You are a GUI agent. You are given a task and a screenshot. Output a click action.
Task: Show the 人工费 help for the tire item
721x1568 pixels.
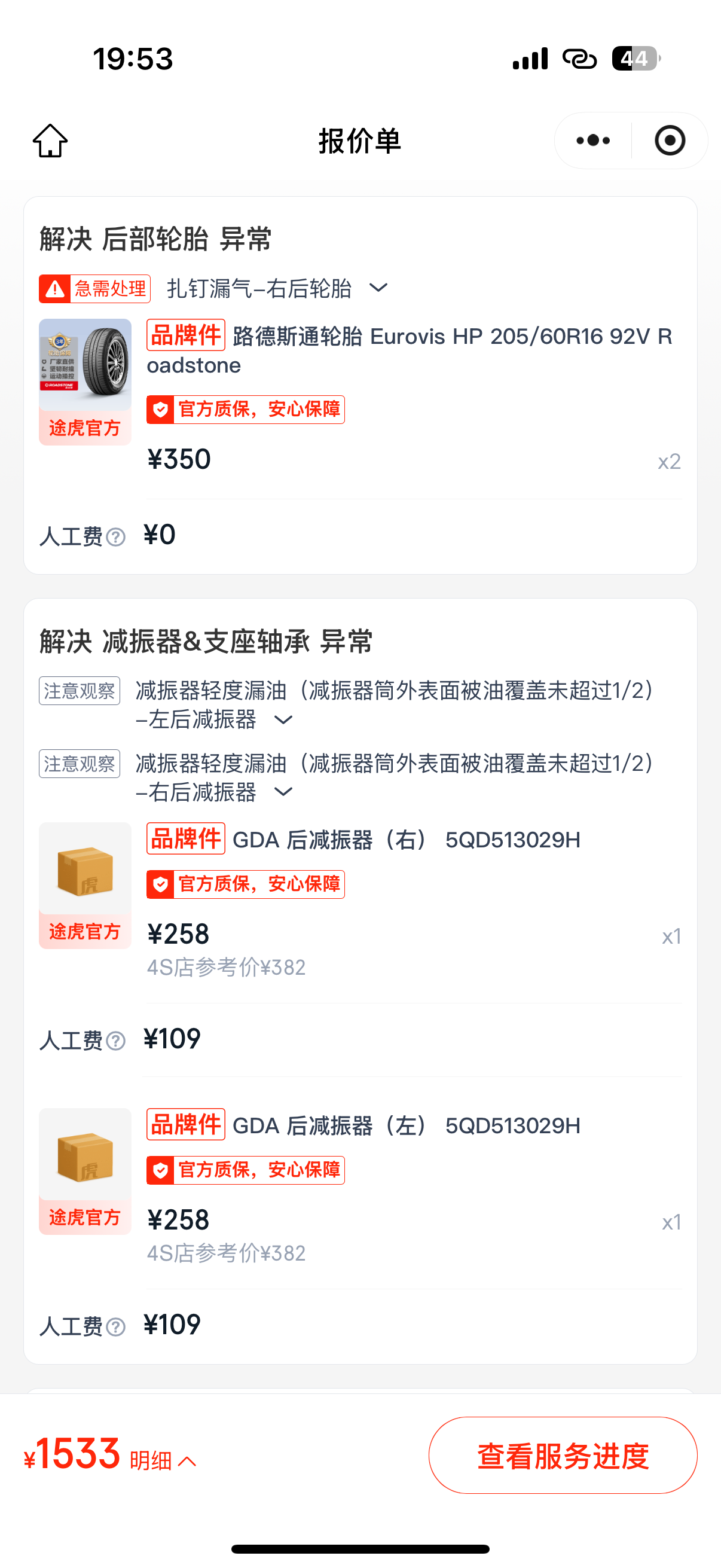point(115,537)
